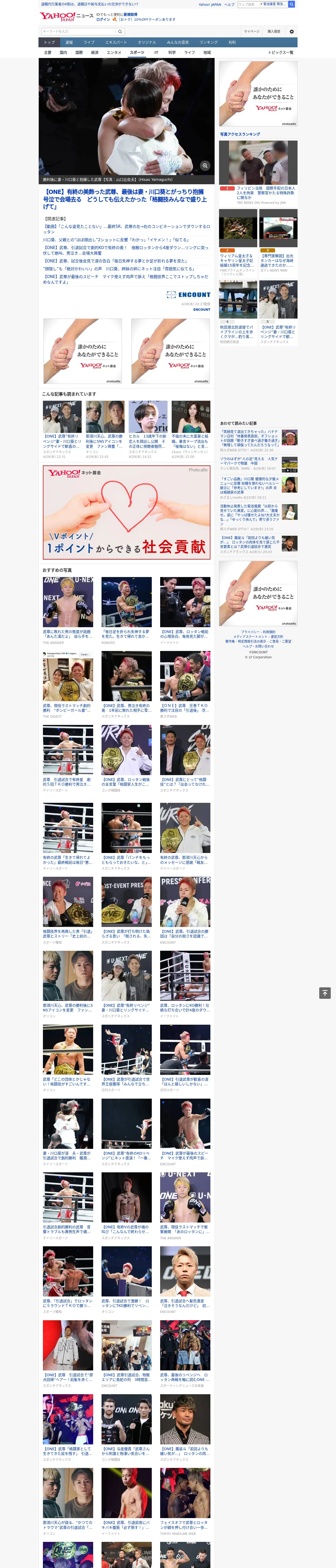Open 購入履歴 purchase history
Image resolution: width=336 pixels, height=1568 pixels.
(274, 32)
